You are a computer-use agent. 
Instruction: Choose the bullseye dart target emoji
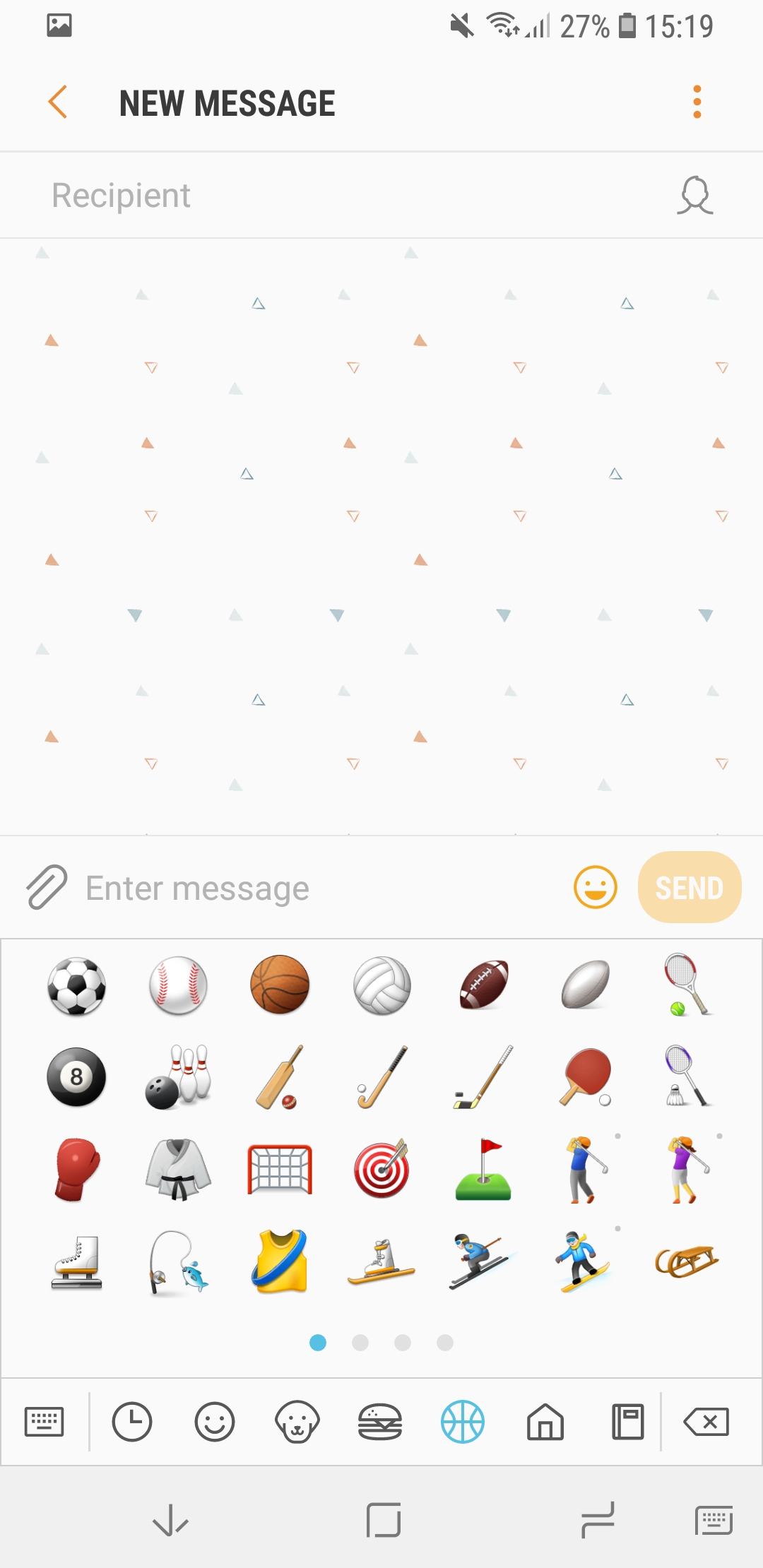381,1169
